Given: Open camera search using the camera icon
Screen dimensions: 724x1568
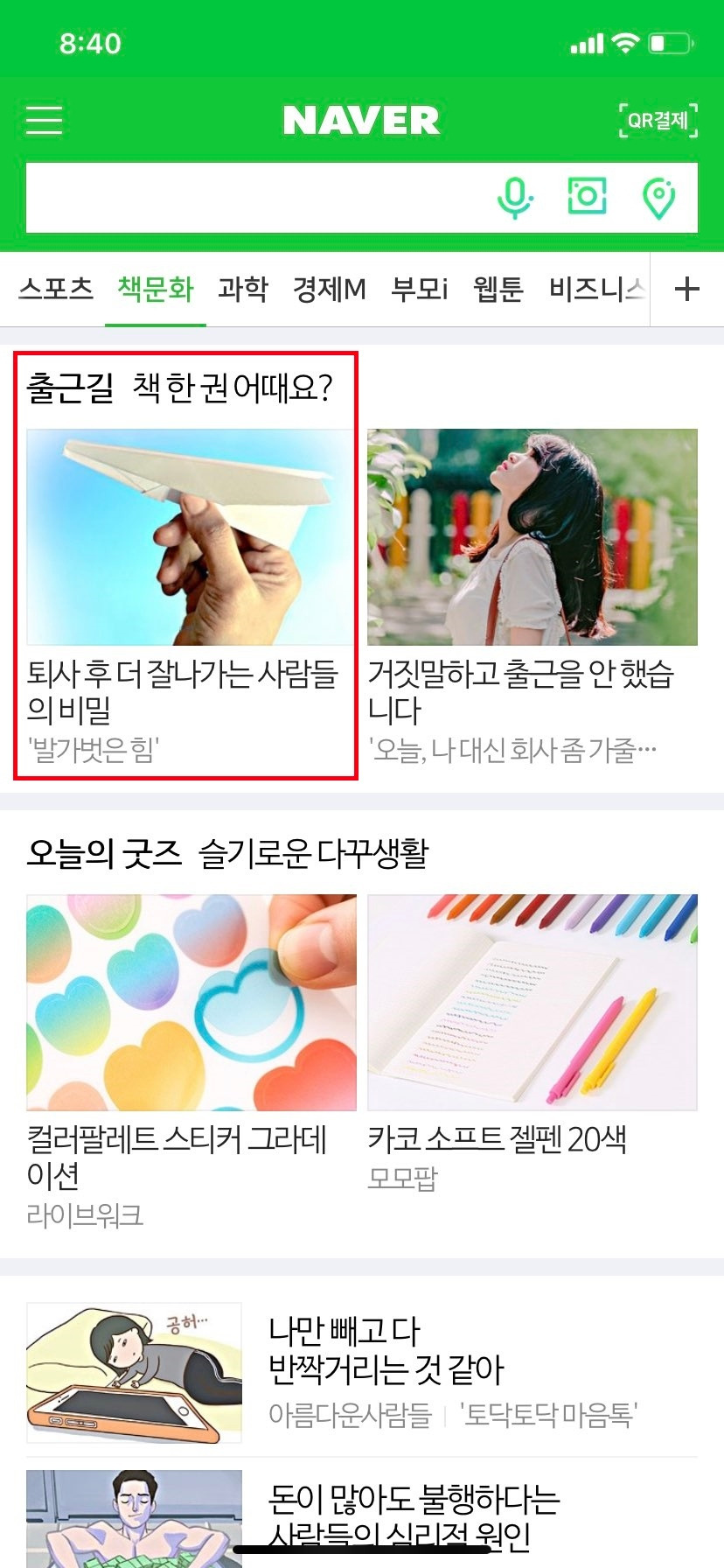Looking at the screenshot, I should [x=588, y=196].
